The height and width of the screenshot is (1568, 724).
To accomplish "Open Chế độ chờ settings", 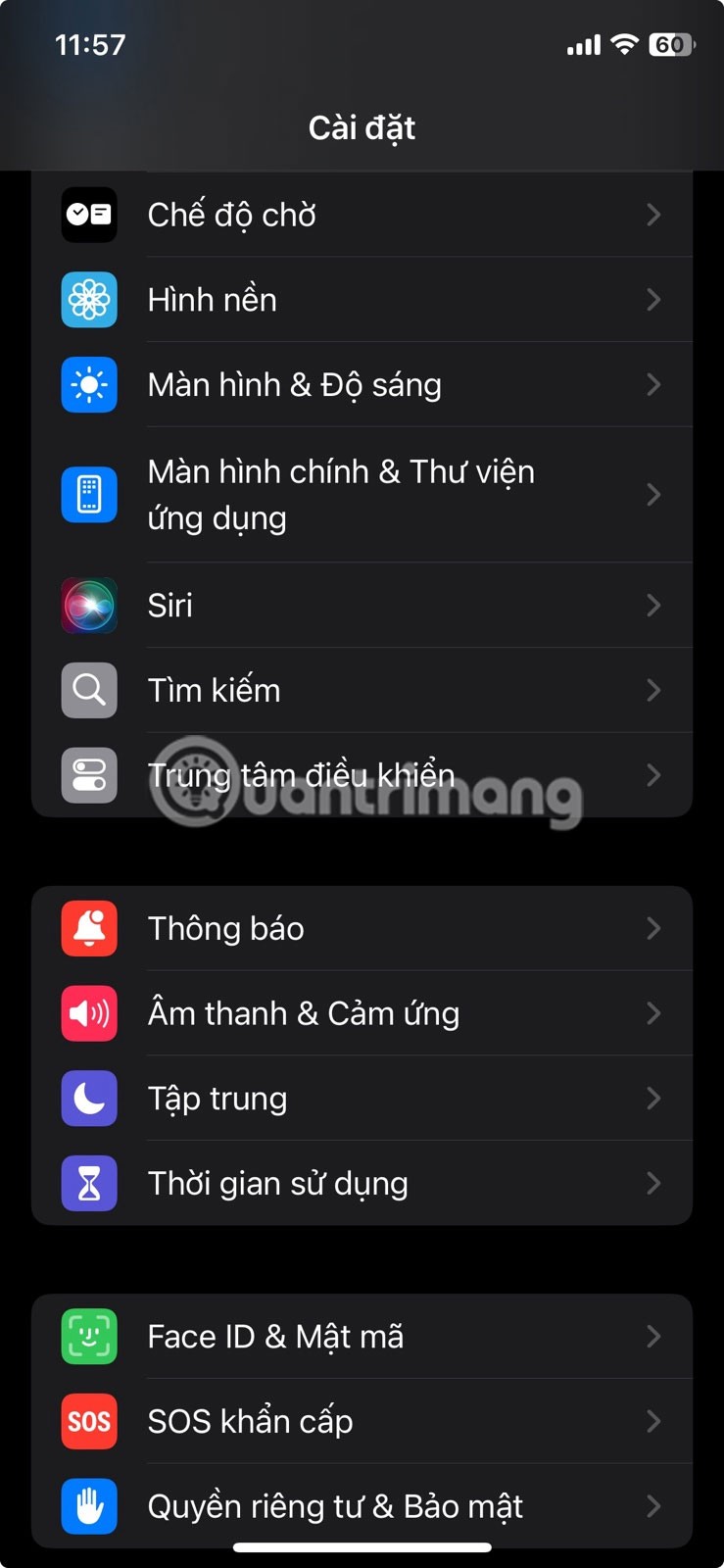I will pyautogui.click(x=362, y=215).
